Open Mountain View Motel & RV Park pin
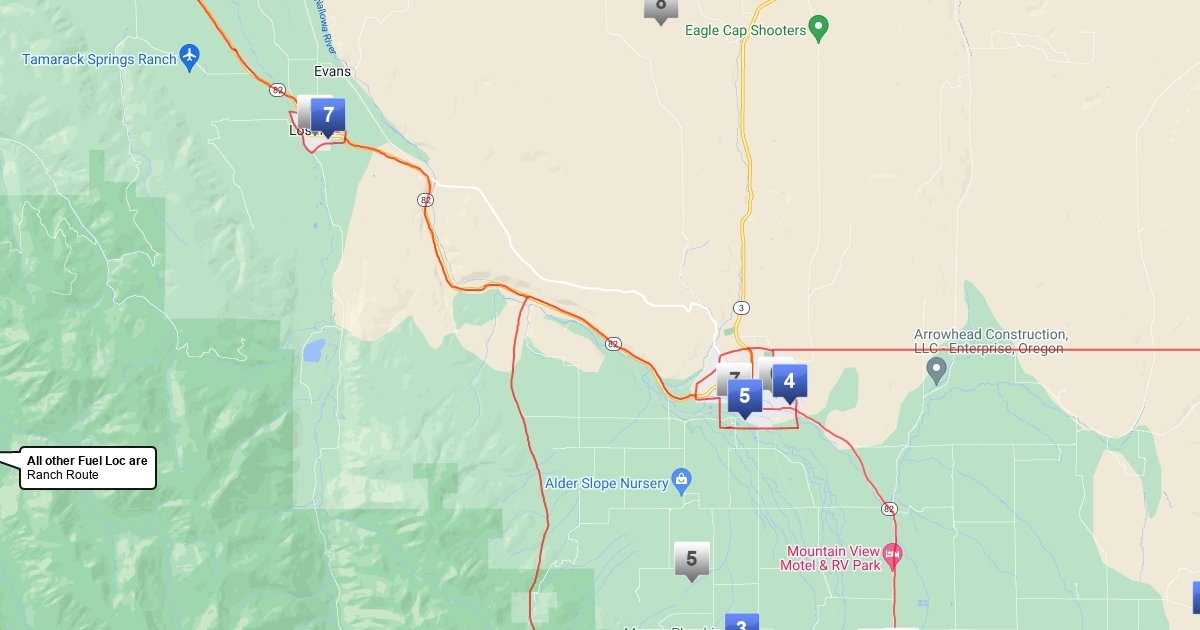1200x630 pixels. (x=893, y=553)
